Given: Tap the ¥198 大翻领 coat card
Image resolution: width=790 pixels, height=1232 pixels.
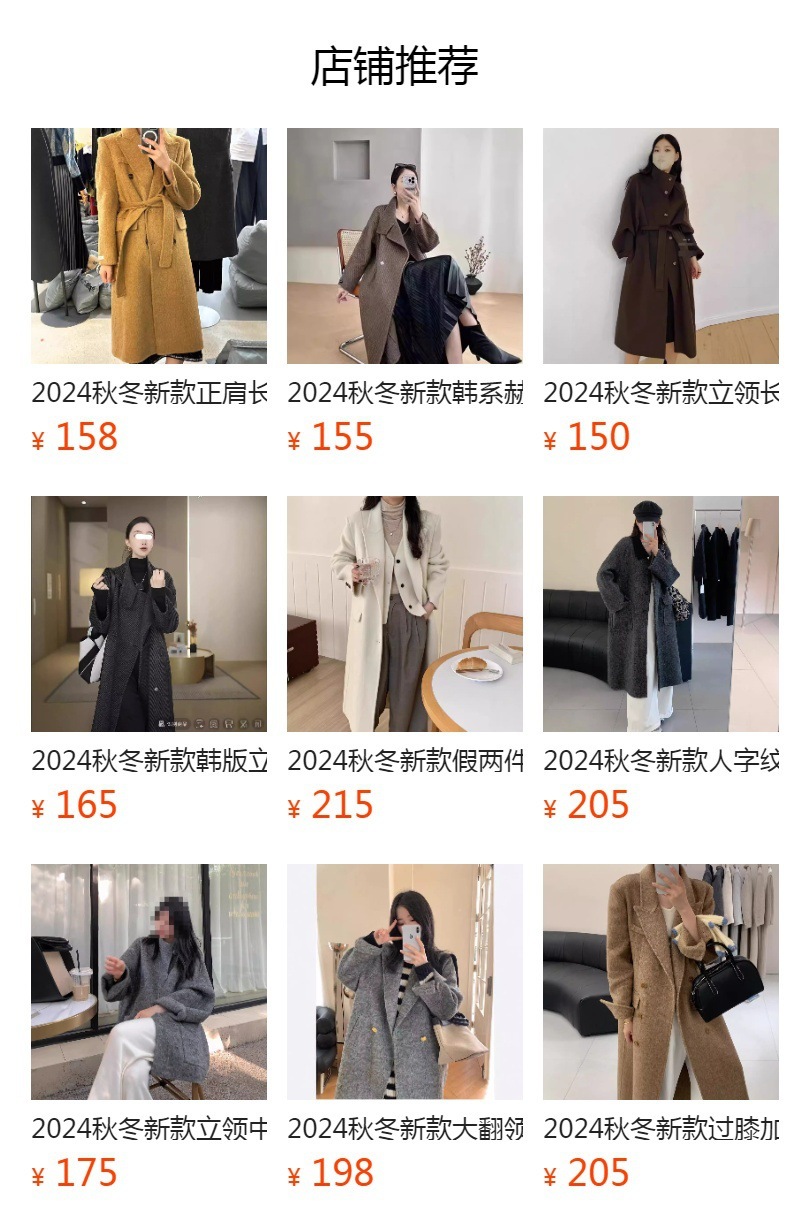Looking at the screenshot, I should 404,982.
